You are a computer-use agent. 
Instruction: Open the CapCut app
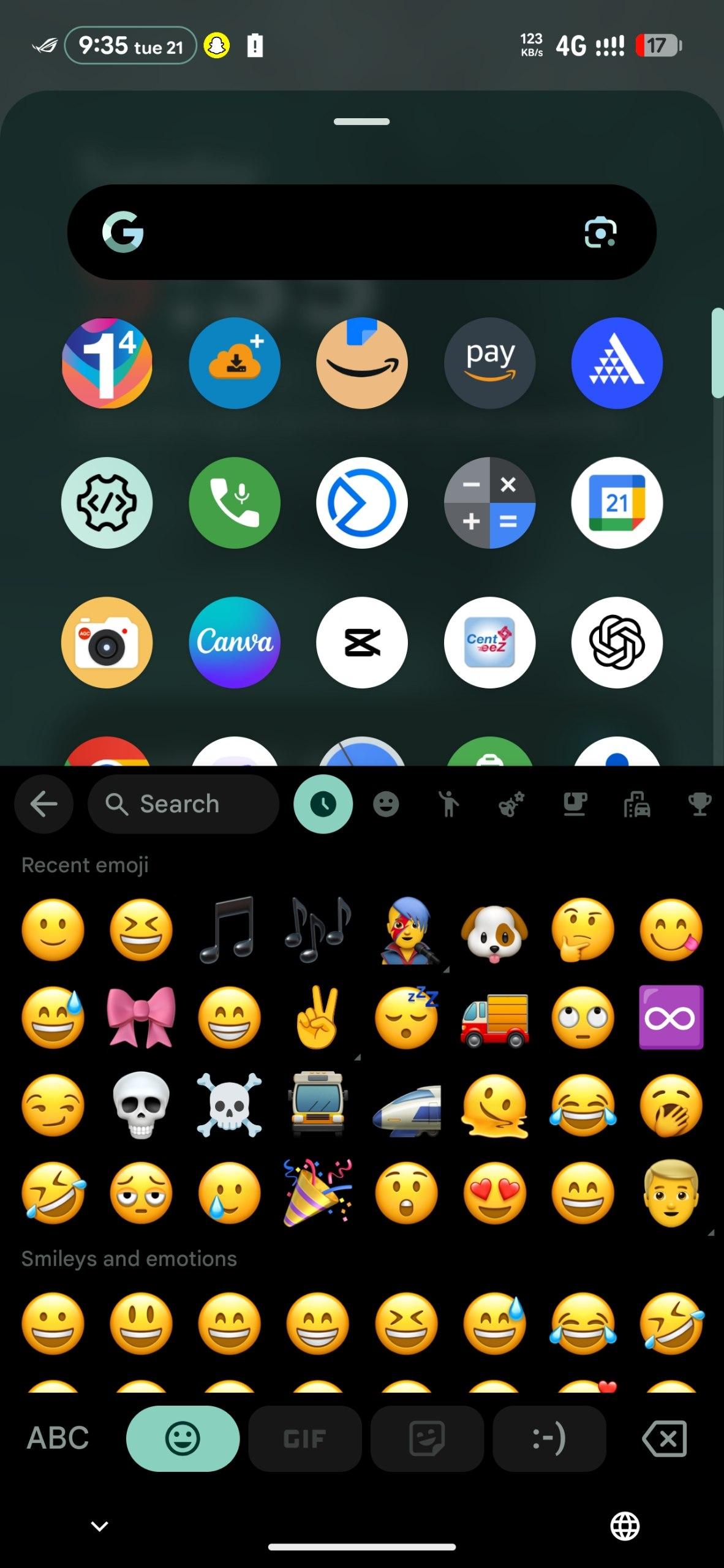point(361,642)
